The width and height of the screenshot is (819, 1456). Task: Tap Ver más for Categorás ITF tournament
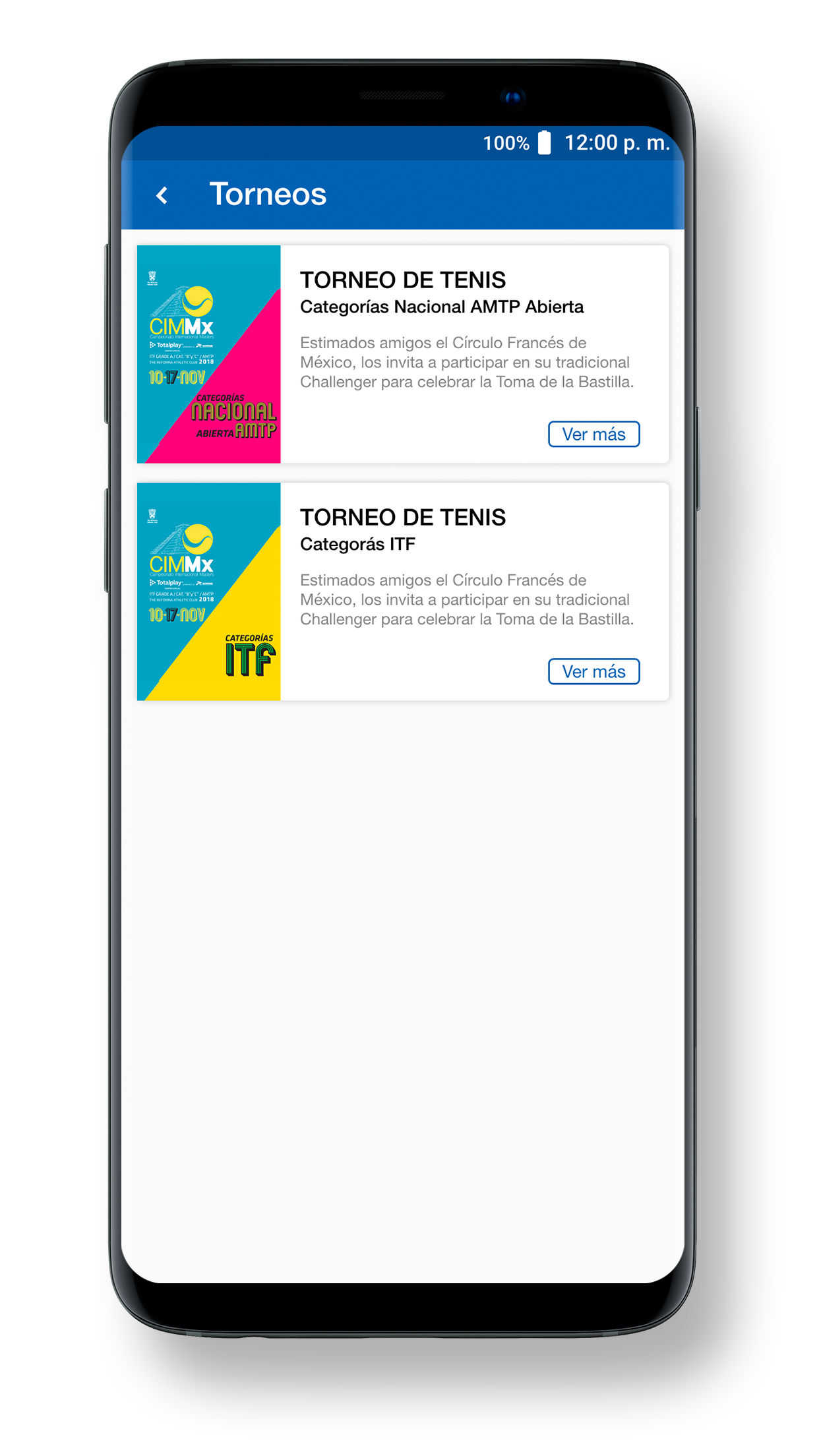click(593, 671)
